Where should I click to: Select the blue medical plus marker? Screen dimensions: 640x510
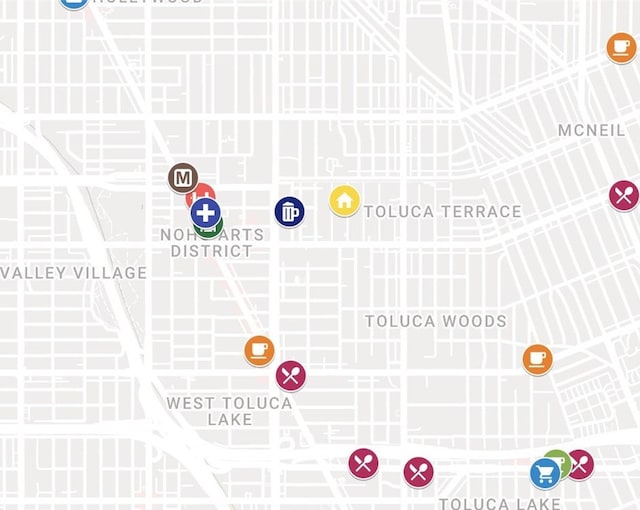coord(205,212)
